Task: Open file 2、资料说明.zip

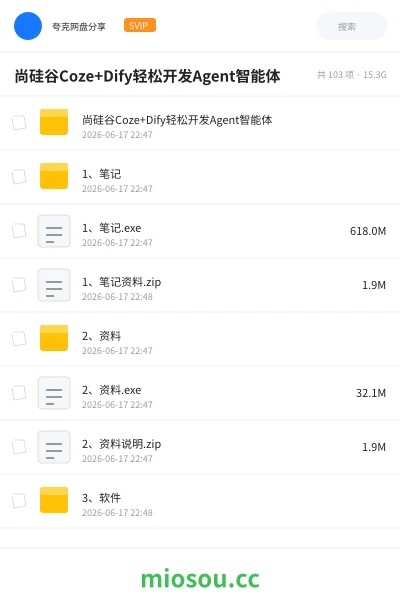Action: pyautogui.click(x=200, y=447)
